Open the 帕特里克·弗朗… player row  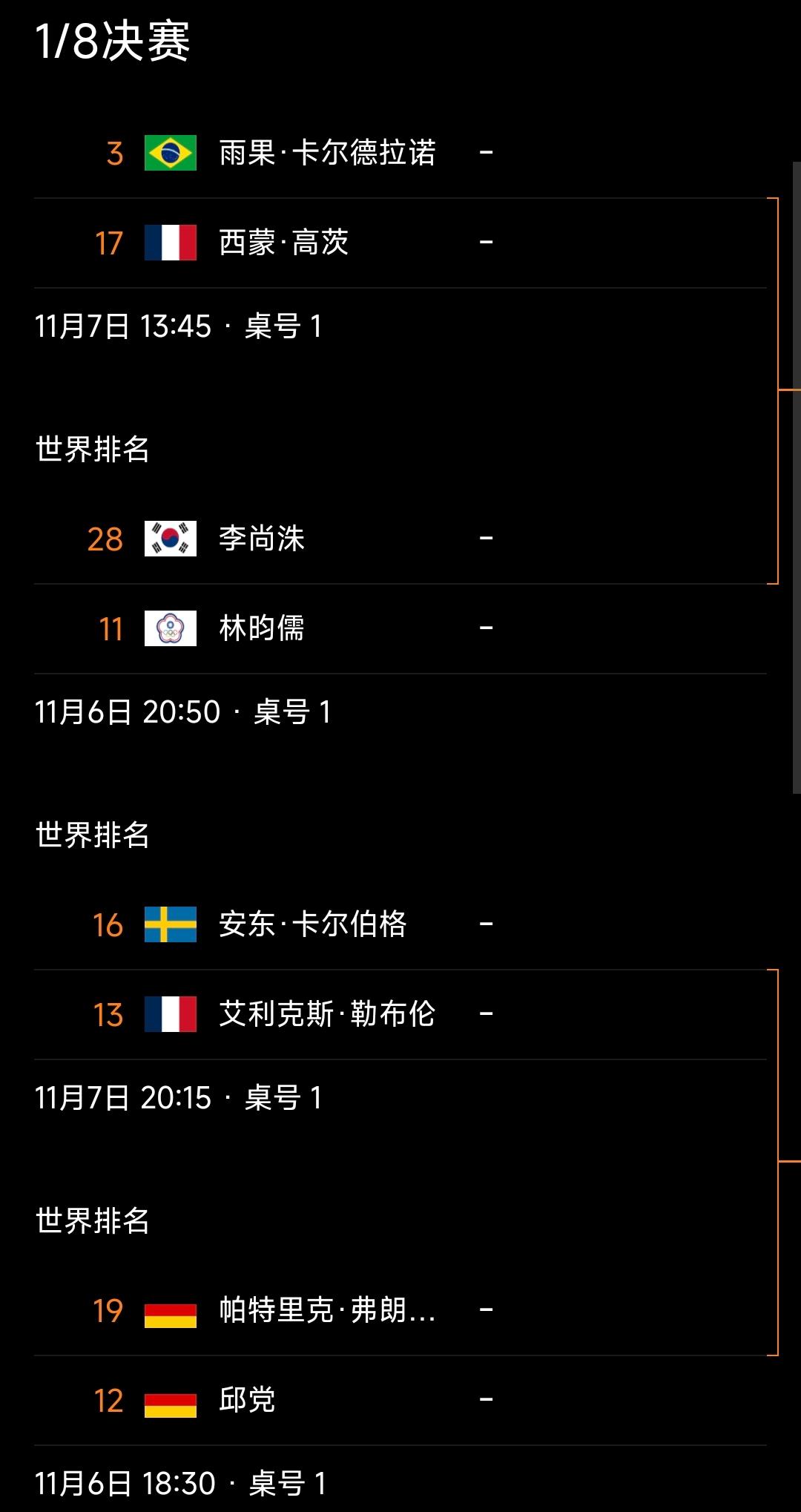[326, 1311]
